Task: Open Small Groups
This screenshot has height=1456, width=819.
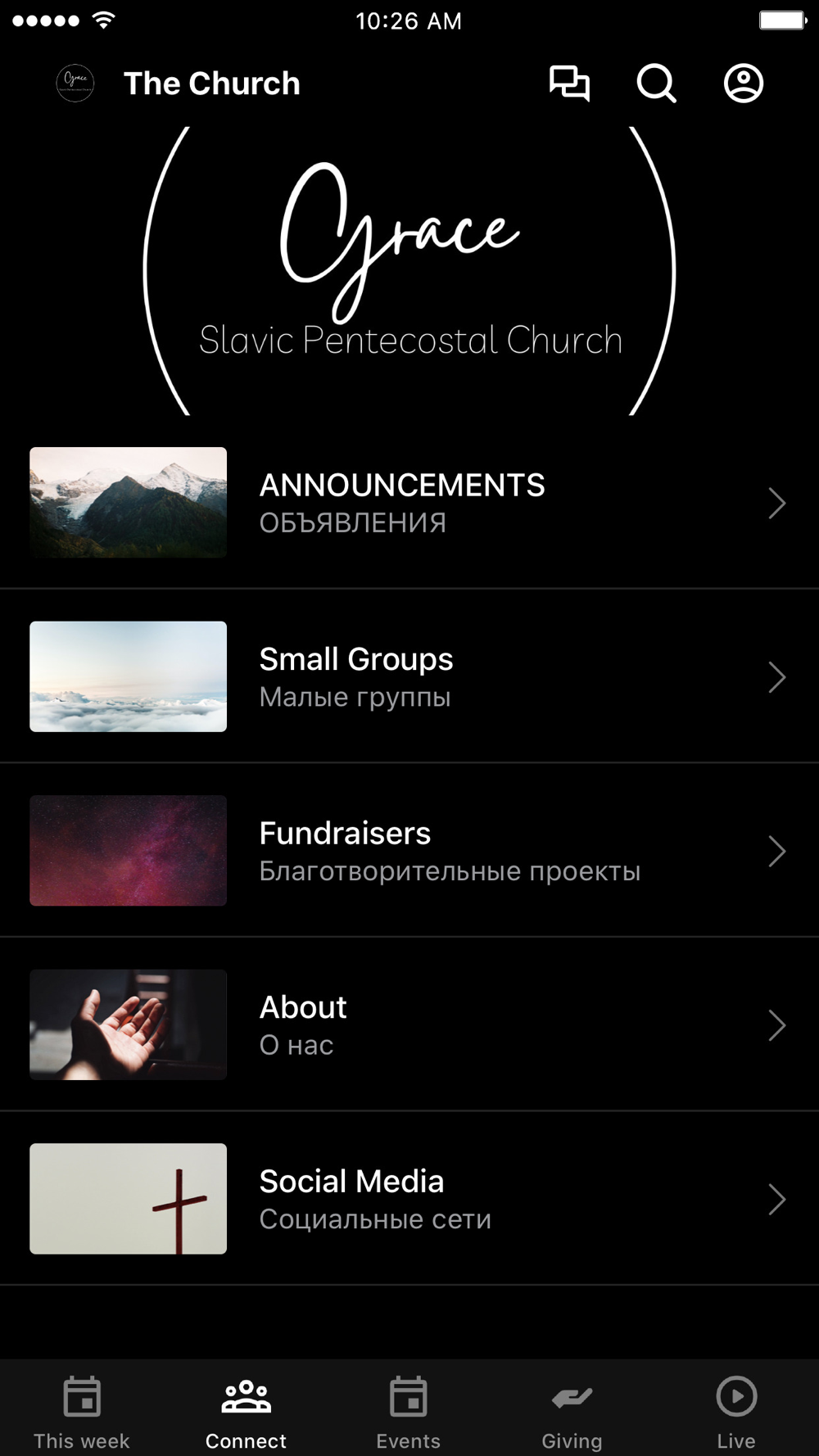Action: pos(409,676)
